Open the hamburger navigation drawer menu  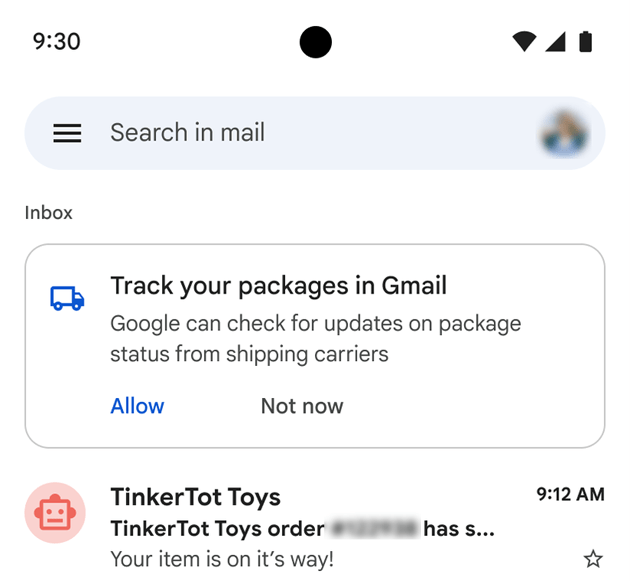coord(67,133)
